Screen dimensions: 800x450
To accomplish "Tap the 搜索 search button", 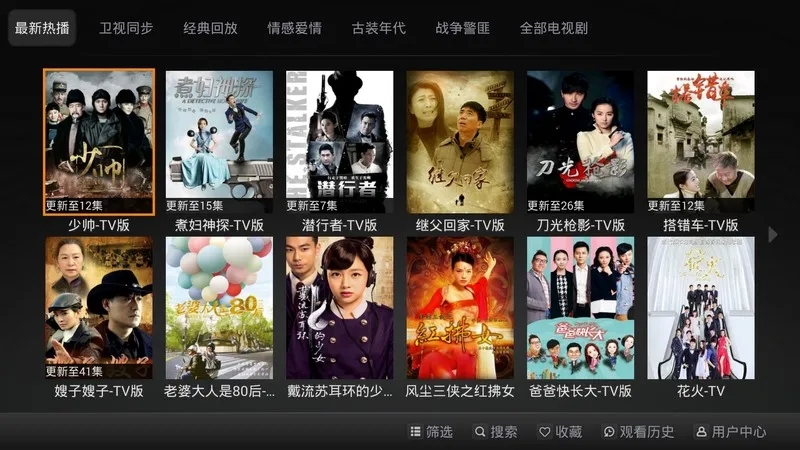I will 496,432.
